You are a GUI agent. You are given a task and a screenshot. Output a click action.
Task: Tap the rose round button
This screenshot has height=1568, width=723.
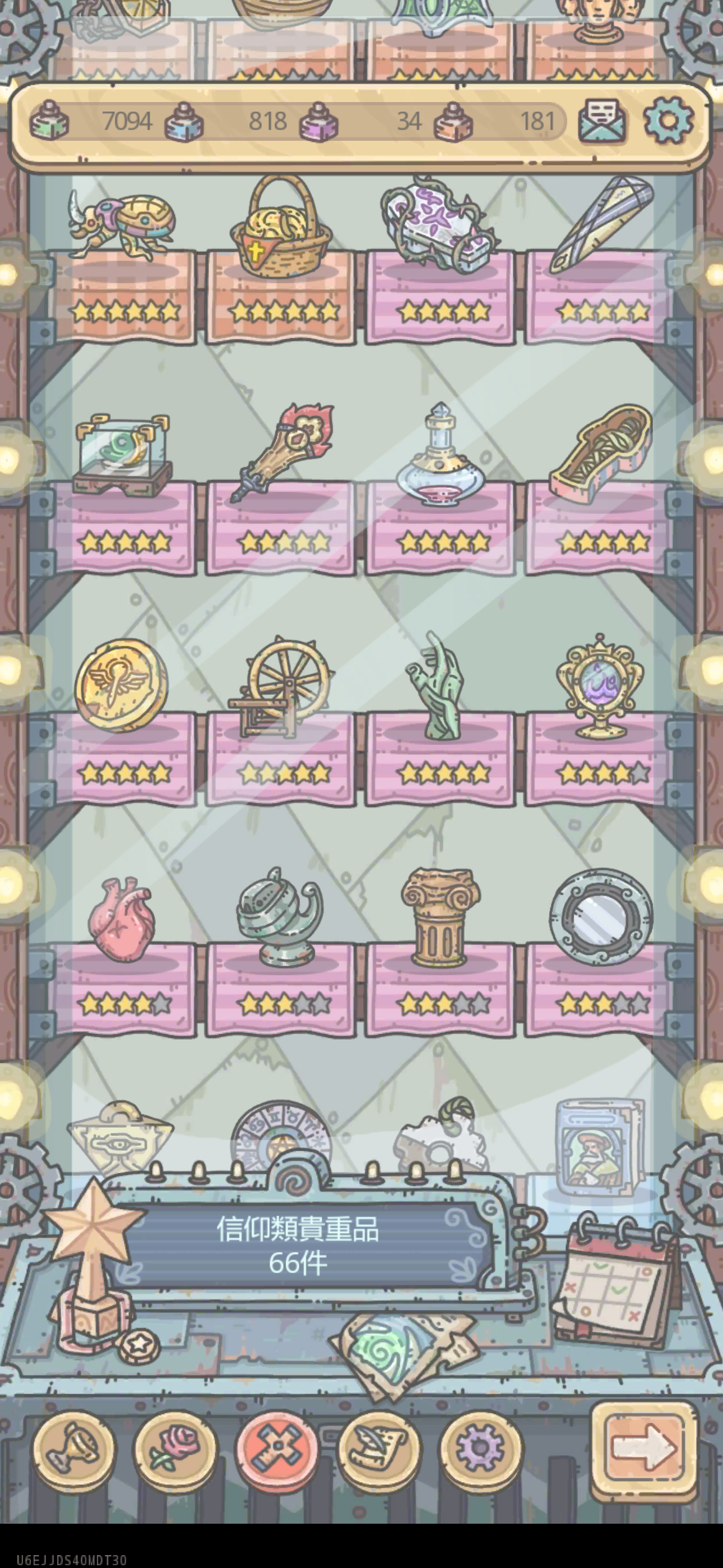click(x=175, y=1452)
